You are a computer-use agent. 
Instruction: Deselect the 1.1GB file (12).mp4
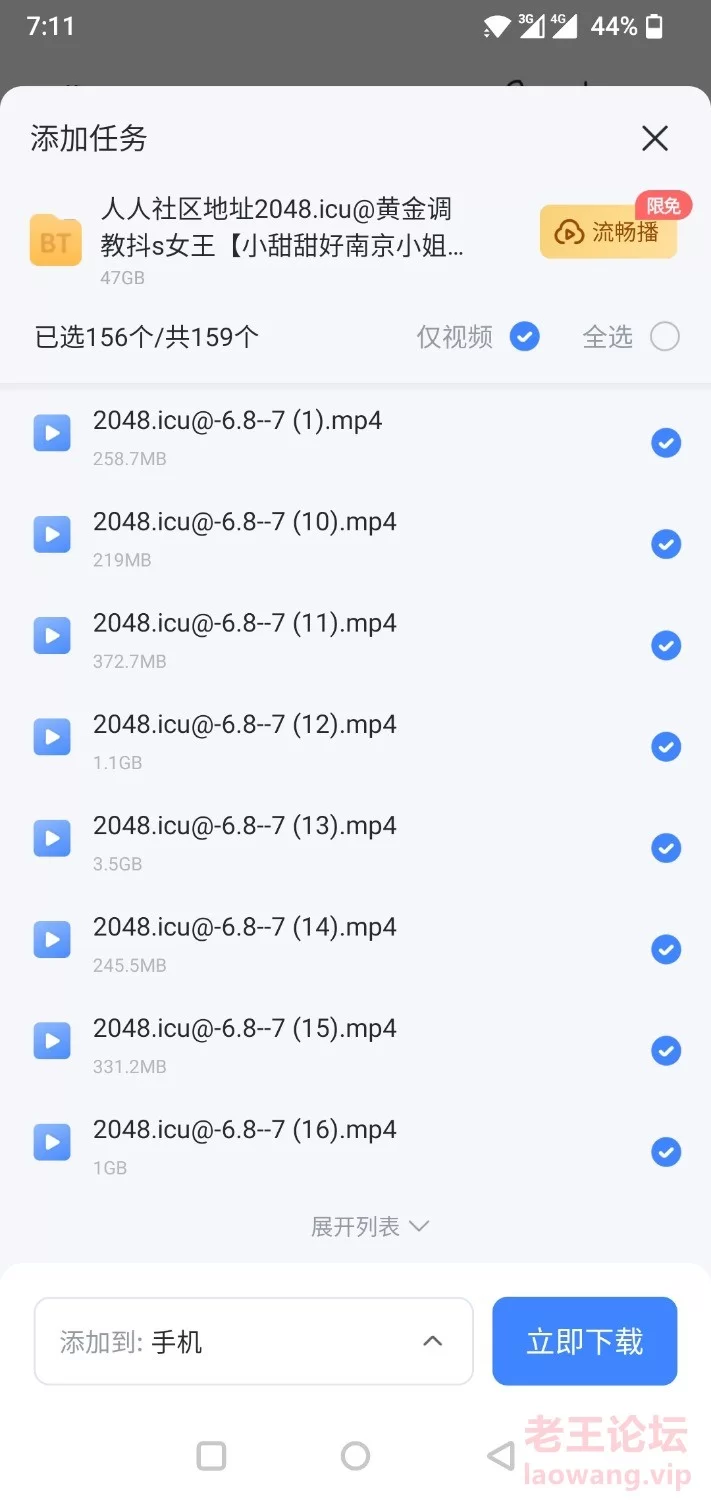(x=666, y=747)
